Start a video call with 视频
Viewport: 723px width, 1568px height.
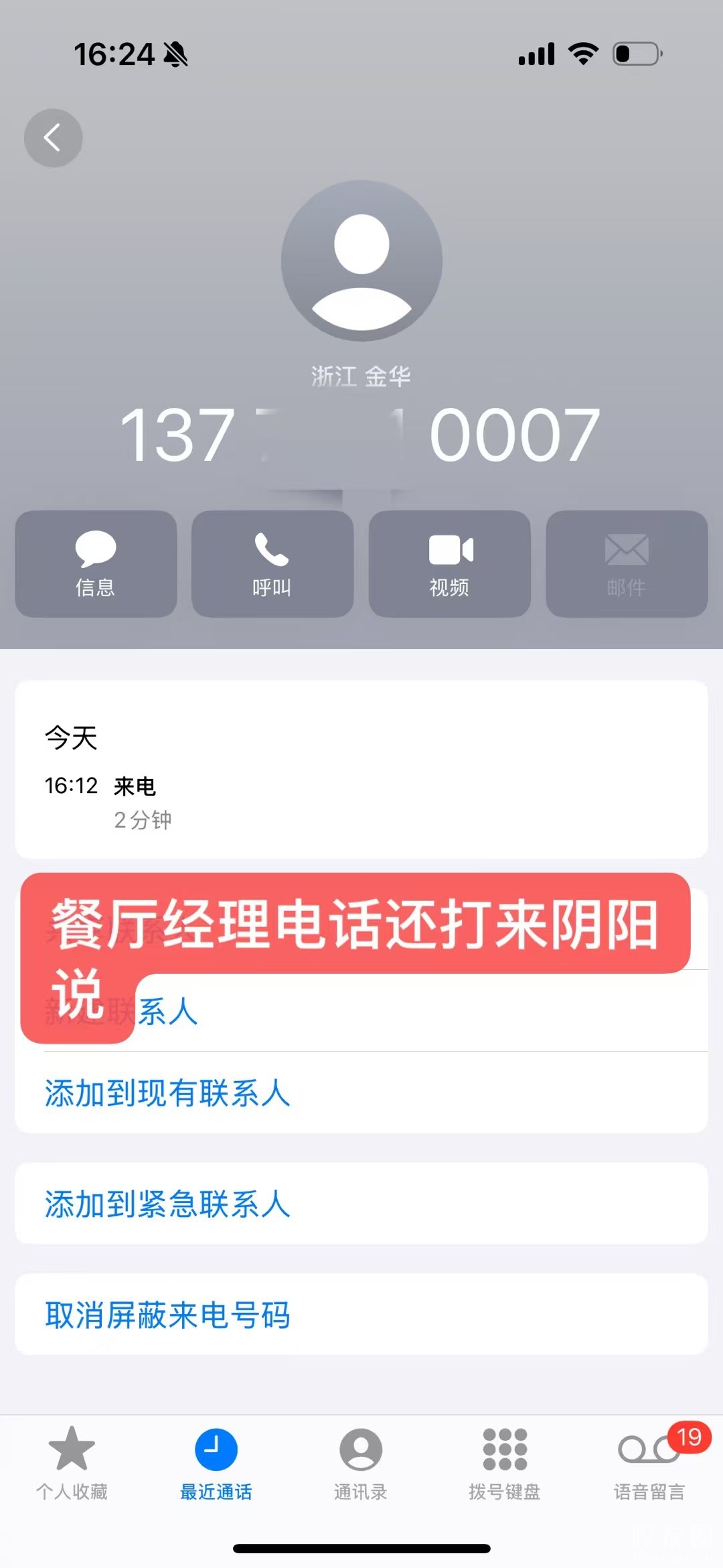click(x=449, y=564)
